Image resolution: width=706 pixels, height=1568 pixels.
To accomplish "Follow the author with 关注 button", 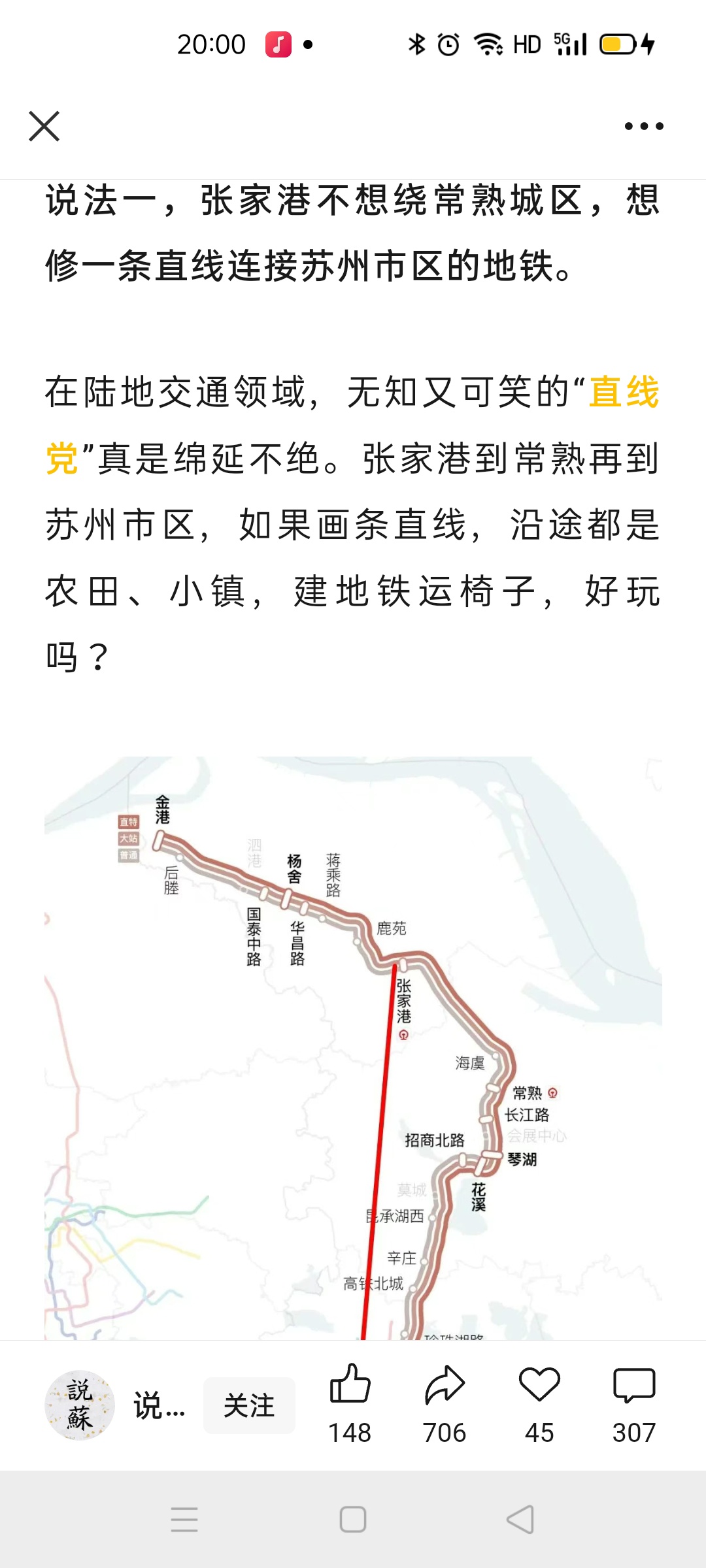I will point(249,1405).
